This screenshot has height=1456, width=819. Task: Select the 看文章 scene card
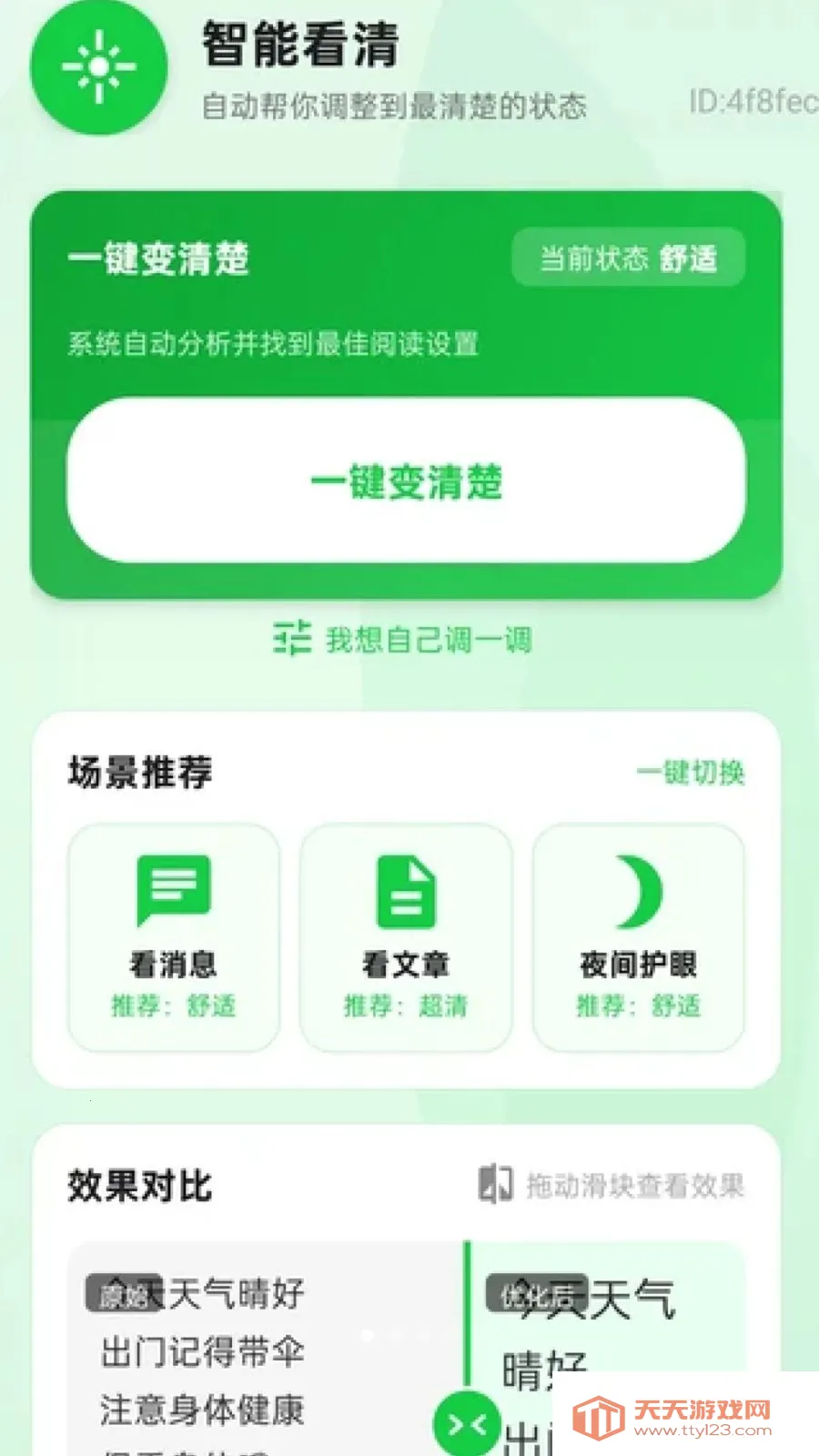click(406, 933)
